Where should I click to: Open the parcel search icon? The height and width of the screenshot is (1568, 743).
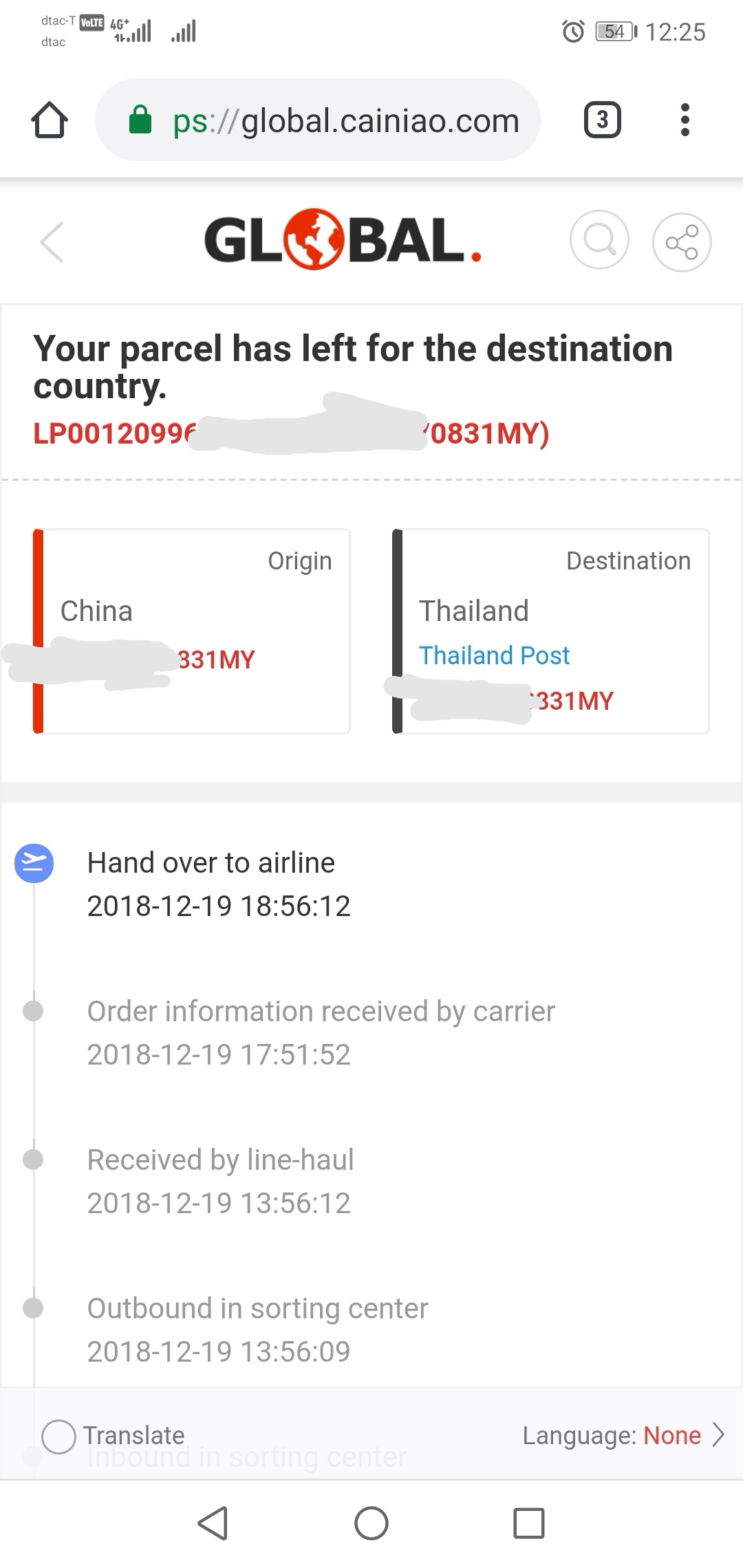pyautogui.click(x=599, y=240)
